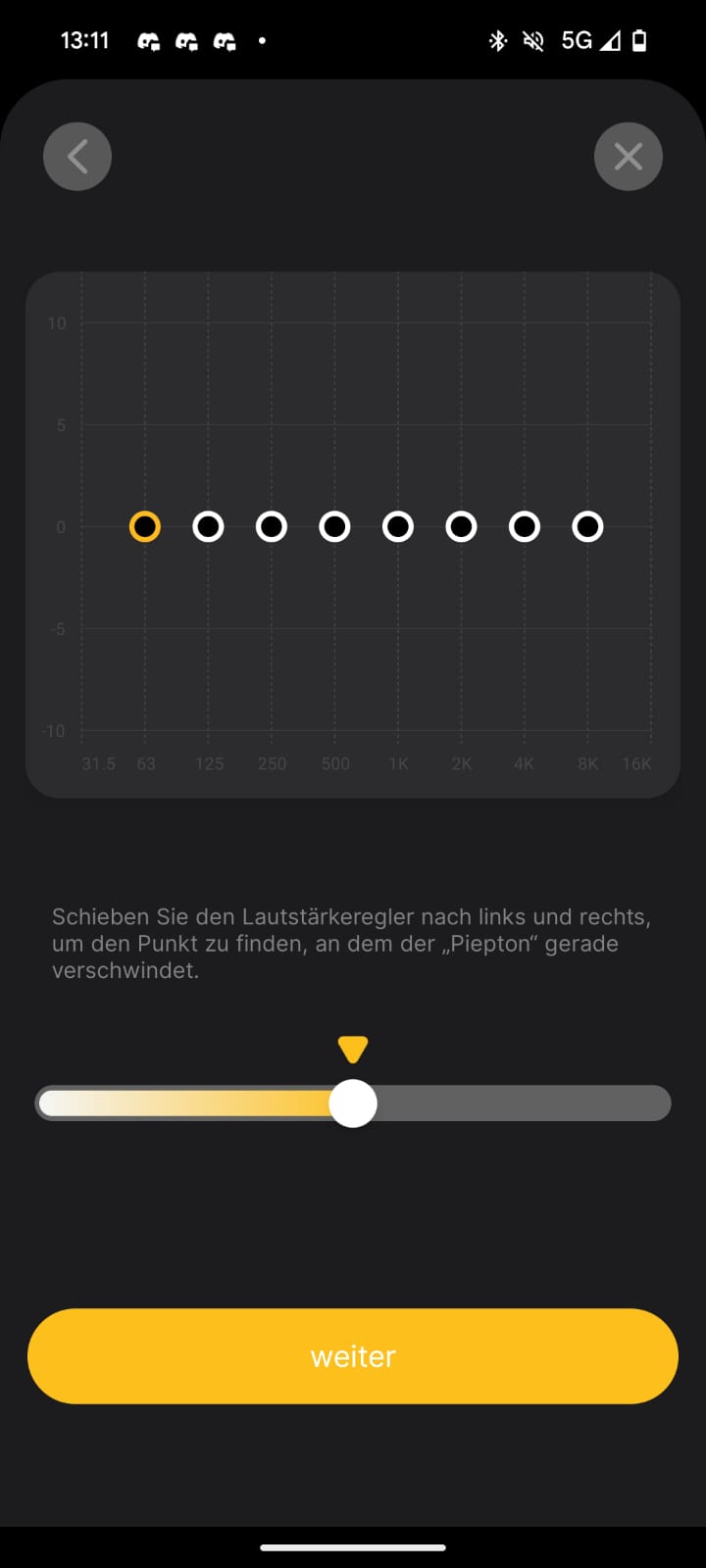Close the hearing test screen
706x1568 pixels.
point(629,157)
